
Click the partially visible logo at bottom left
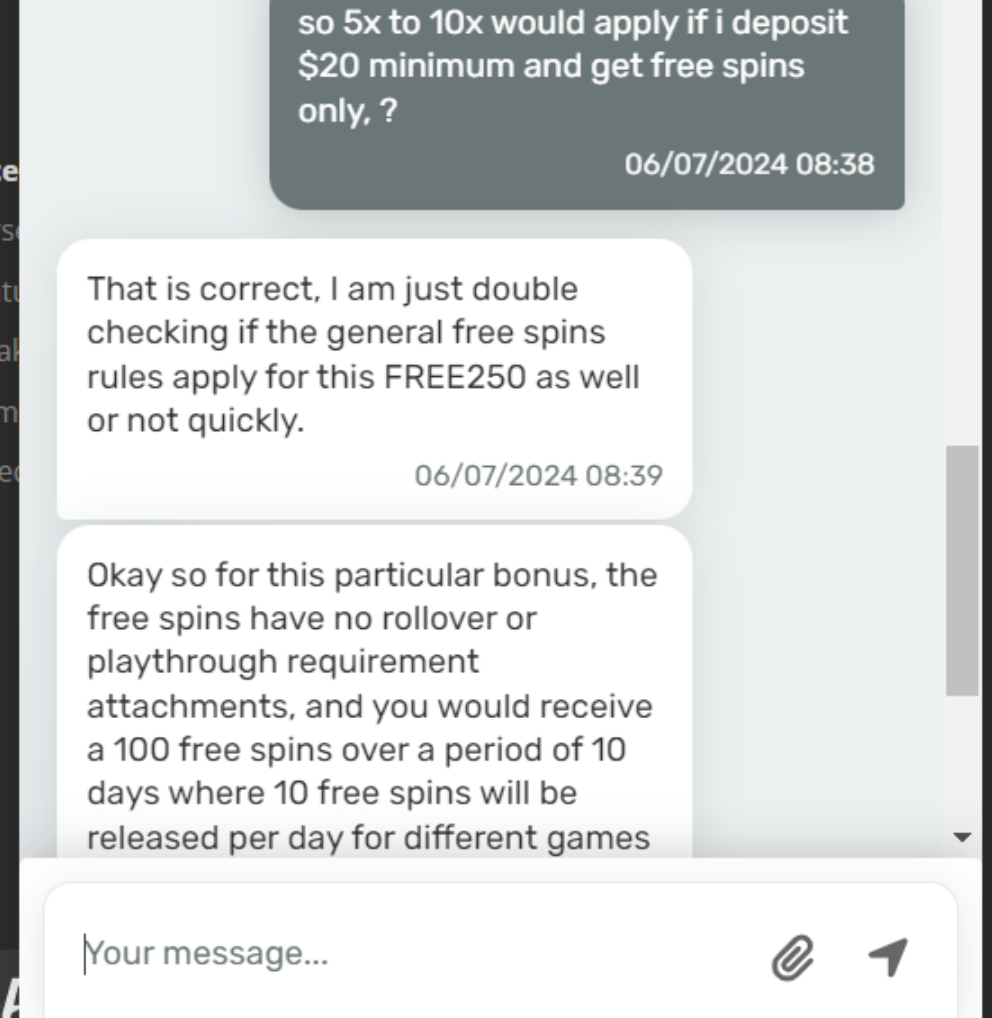10,1000
